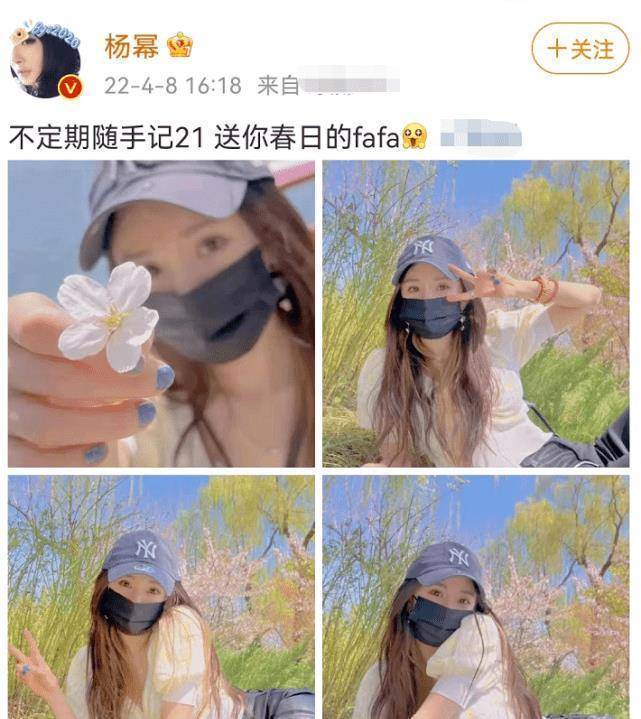This screenshot has width=641, height=719.
Task: Open the poster's profile avatar
Action: tap(45, 60)
